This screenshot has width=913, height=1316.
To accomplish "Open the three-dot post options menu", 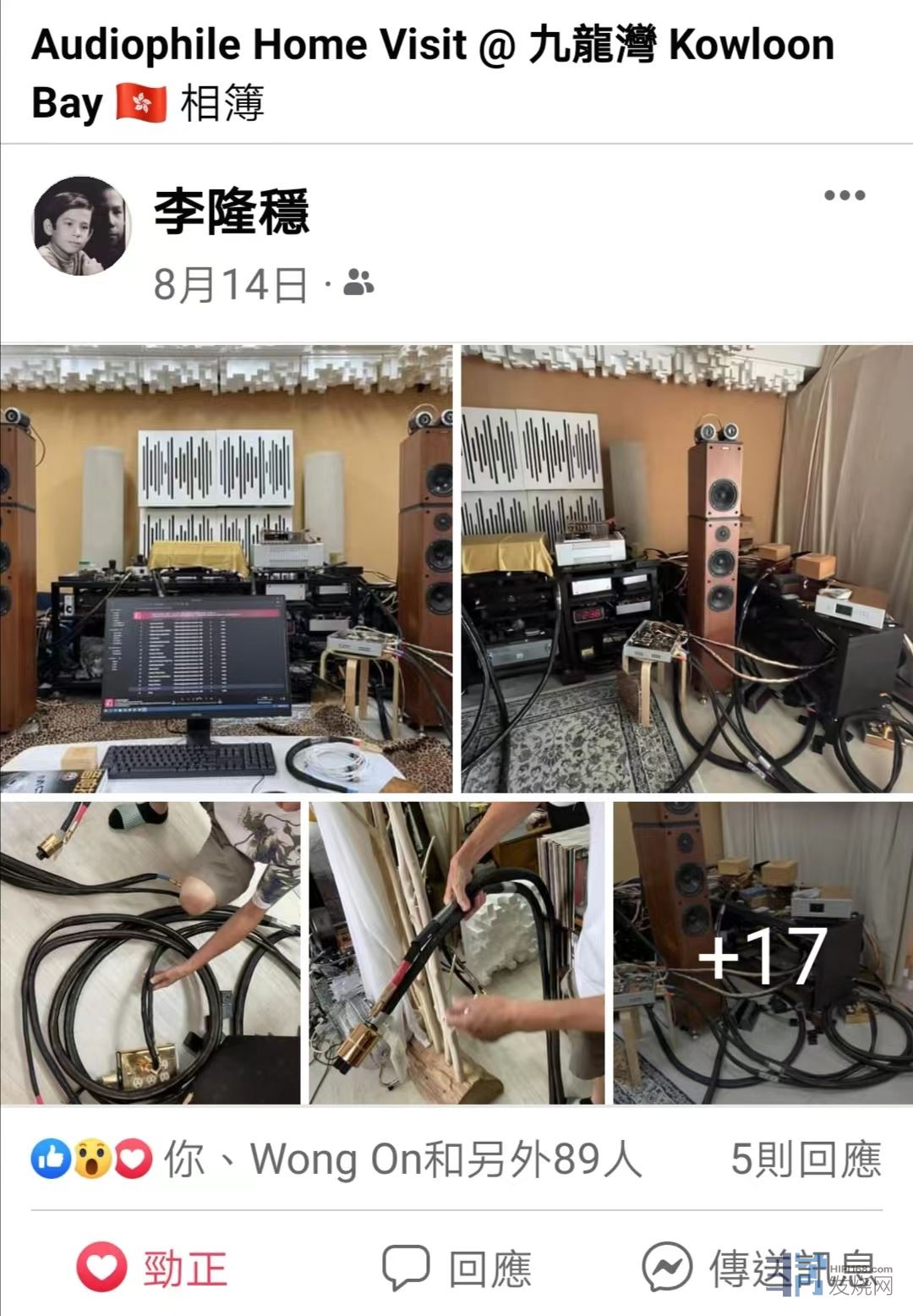I will [845, 195].
